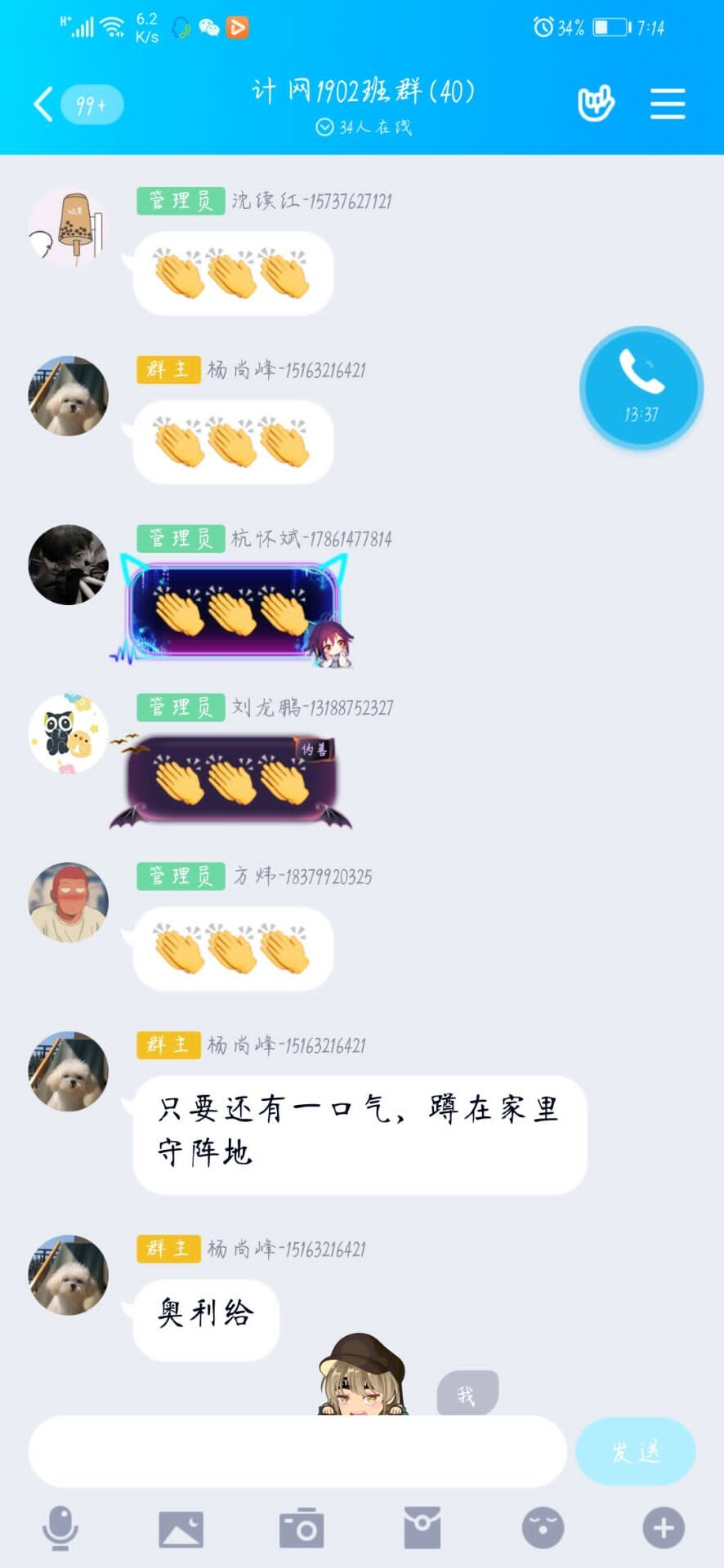Tap the 发送 send button

[635, 1451]
